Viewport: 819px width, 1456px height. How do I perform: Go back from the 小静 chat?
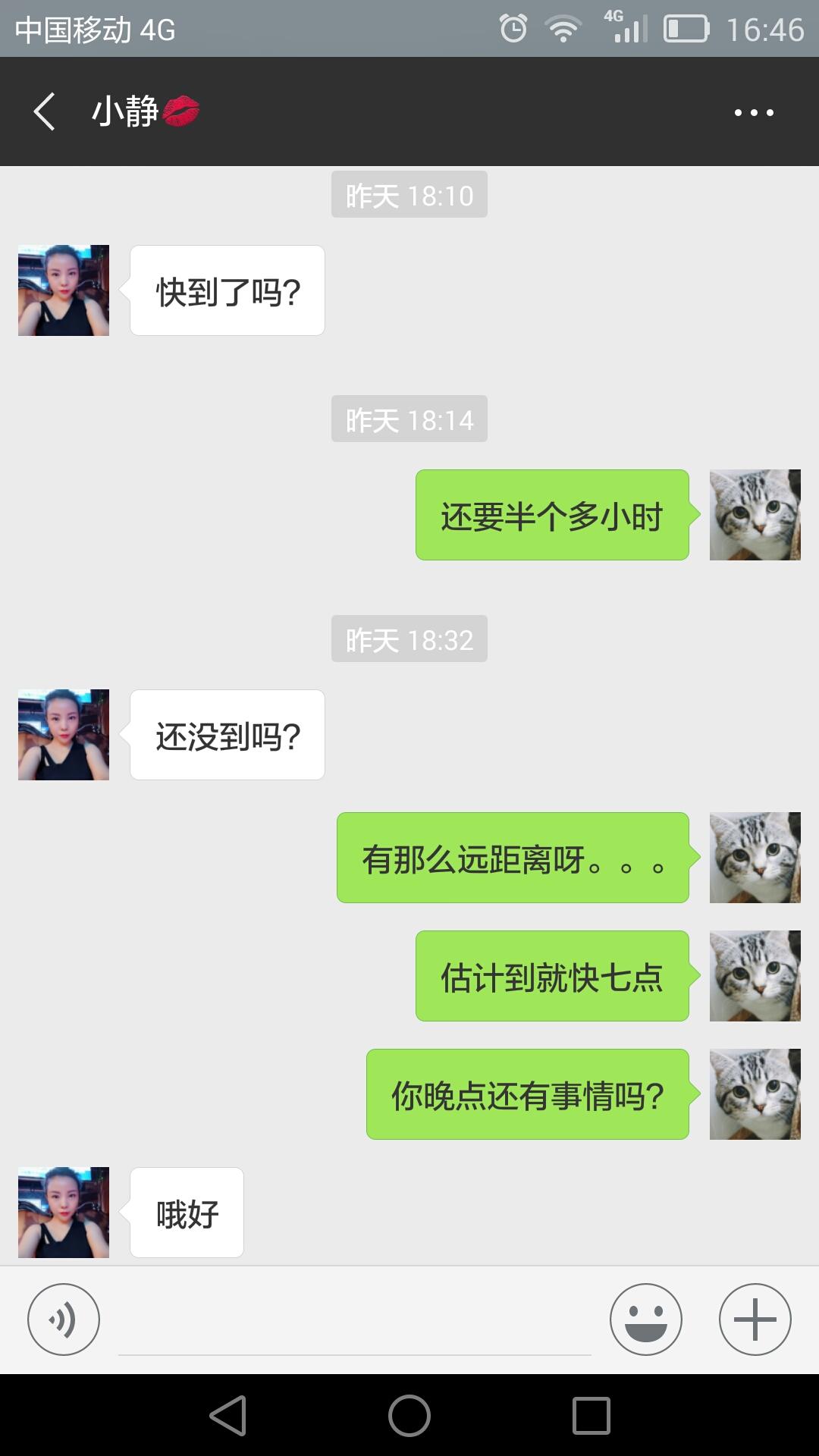(x=45, y=111)
